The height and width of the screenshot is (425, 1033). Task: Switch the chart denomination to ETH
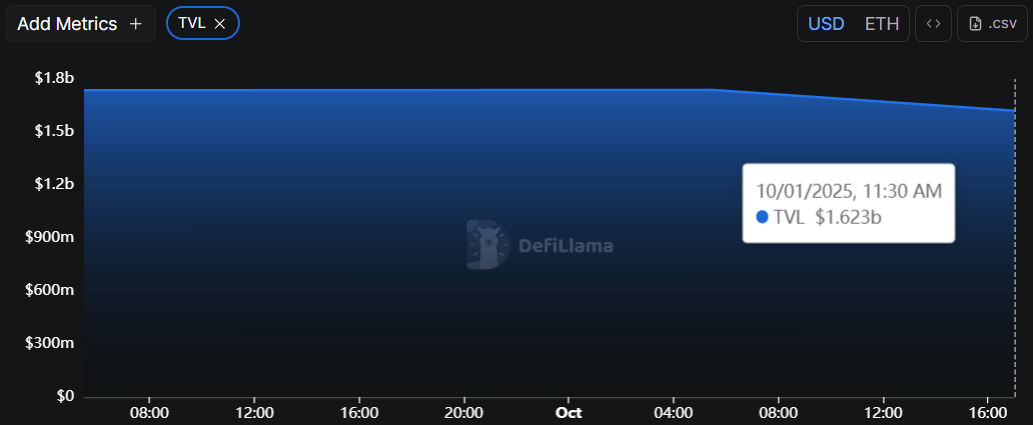(881, 24)
